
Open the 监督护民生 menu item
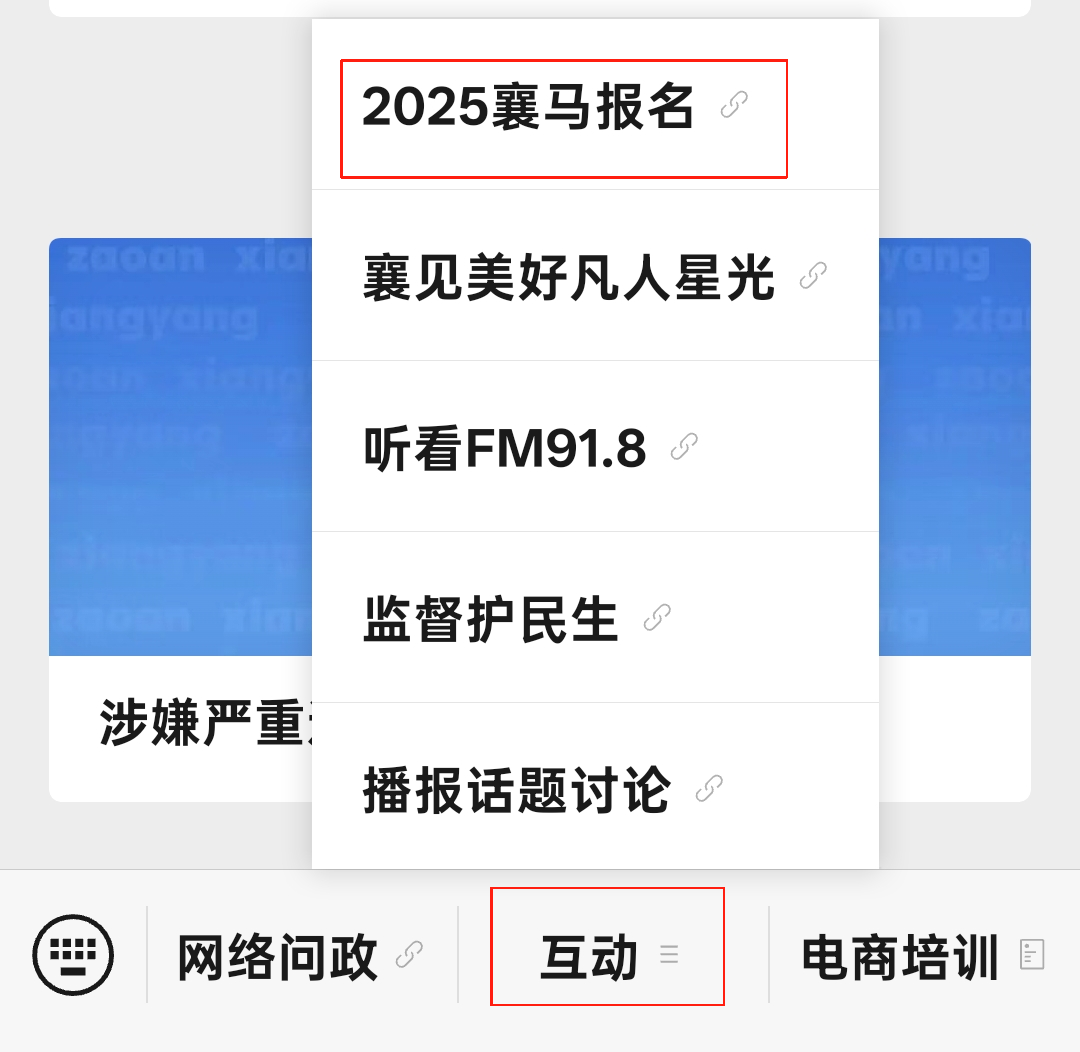click(515, 620)
